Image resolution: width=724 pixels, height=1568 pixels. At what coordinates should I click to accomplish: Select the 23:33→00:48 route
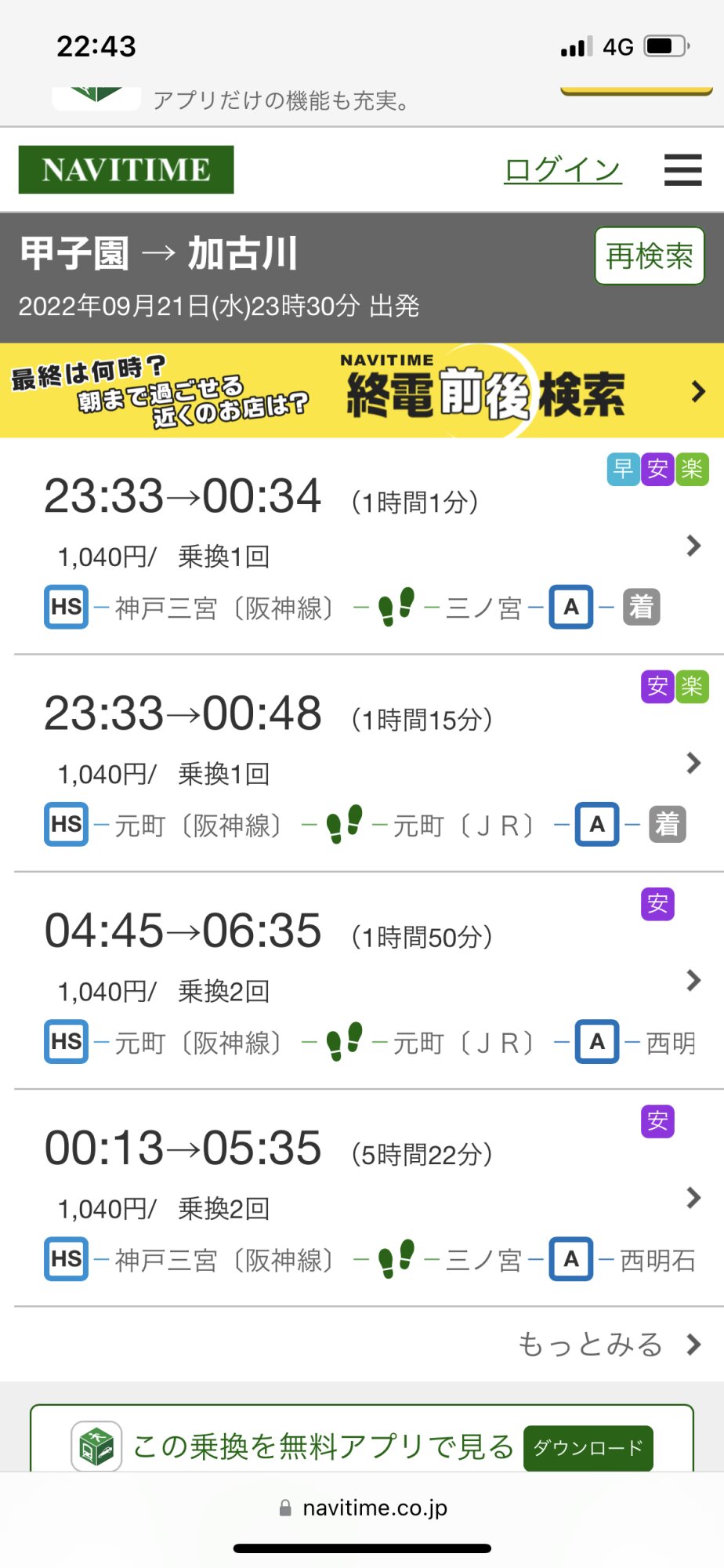[x=362, y=763]
